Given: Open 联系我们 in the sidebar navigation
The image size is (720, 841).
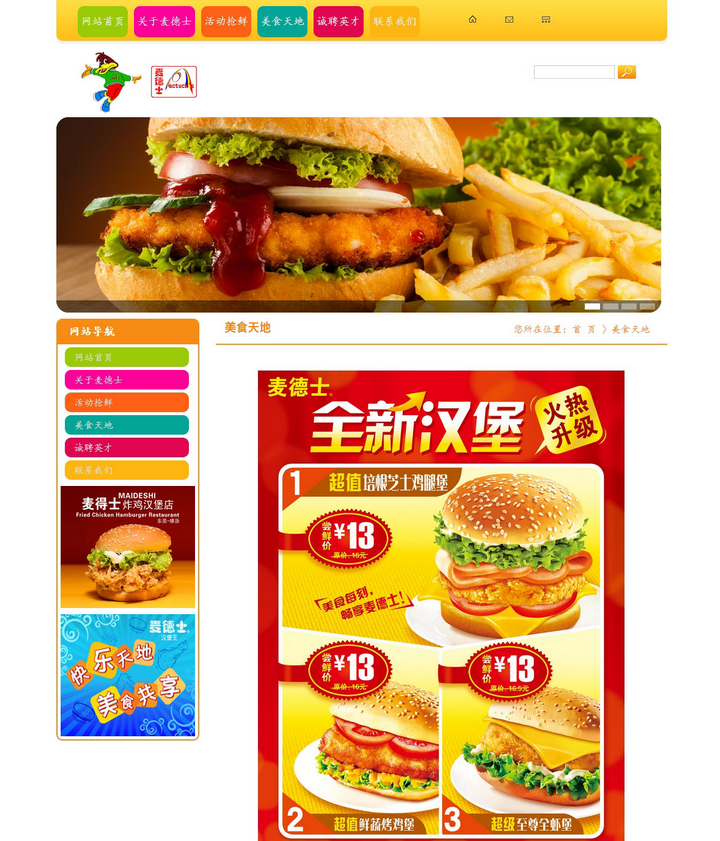Looking at the screenshot, I should tap(127, 470).
